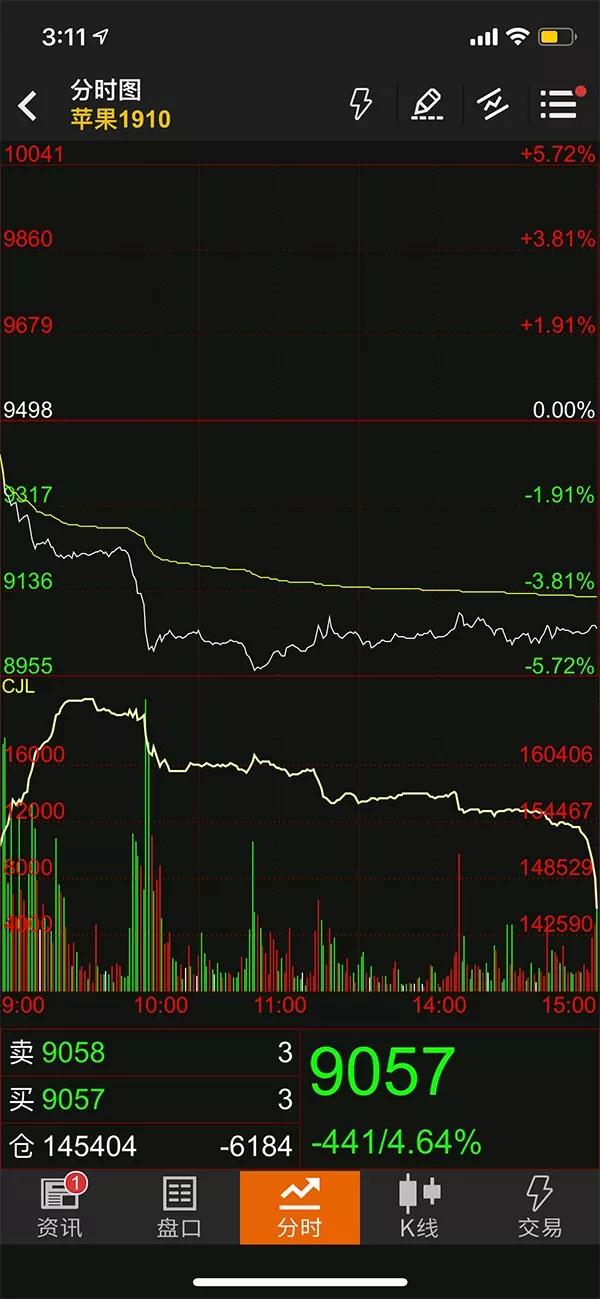
Task: Open the chart indicator settings icon
Action: tap(493, 104)
